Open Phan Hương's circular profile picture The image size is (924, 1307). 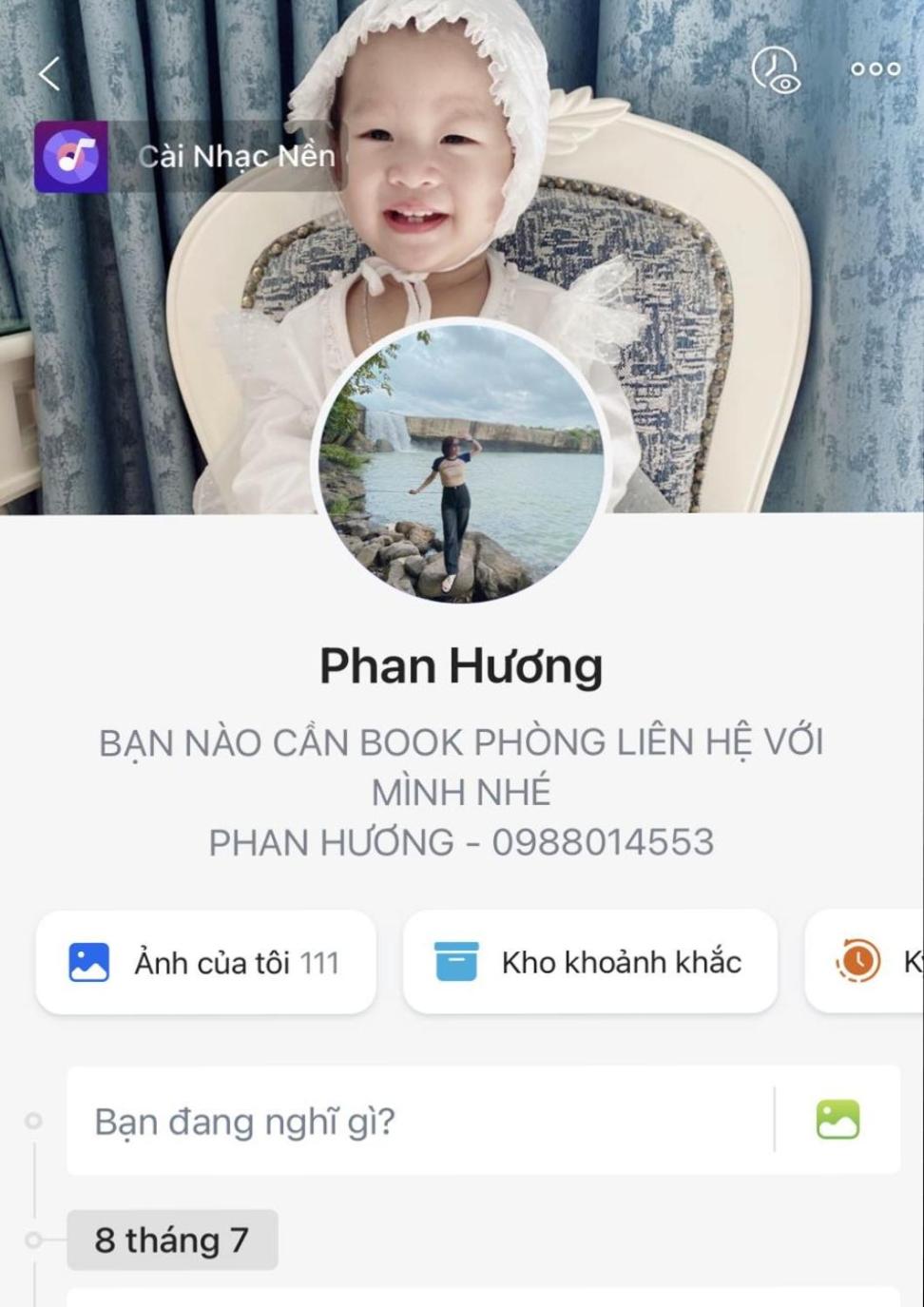coord(461,461)
